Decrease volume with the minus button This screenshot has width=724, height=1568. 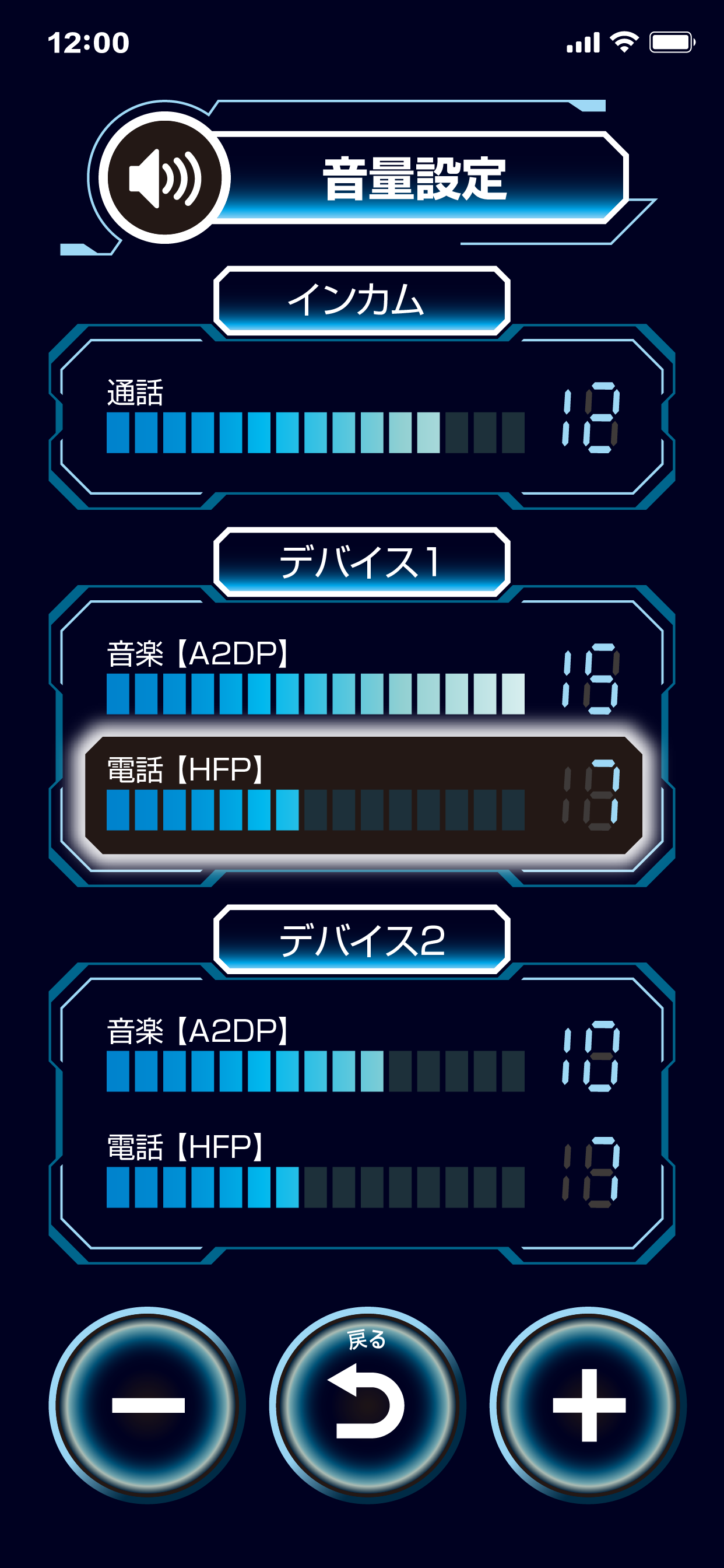[x=147, y=1405]
